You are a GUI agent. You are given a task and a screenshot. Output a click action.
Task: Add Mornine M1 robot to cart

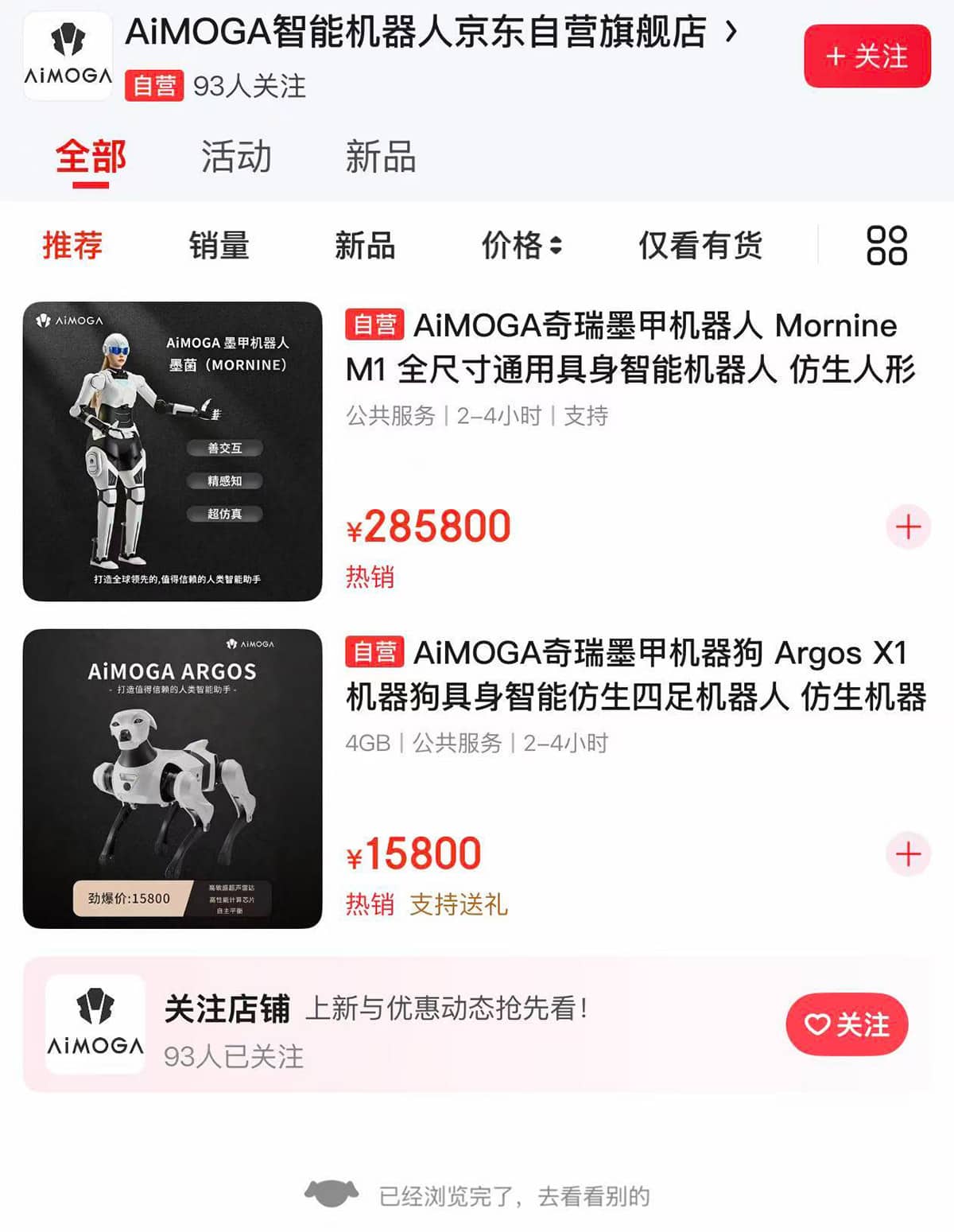click(908, 527)
